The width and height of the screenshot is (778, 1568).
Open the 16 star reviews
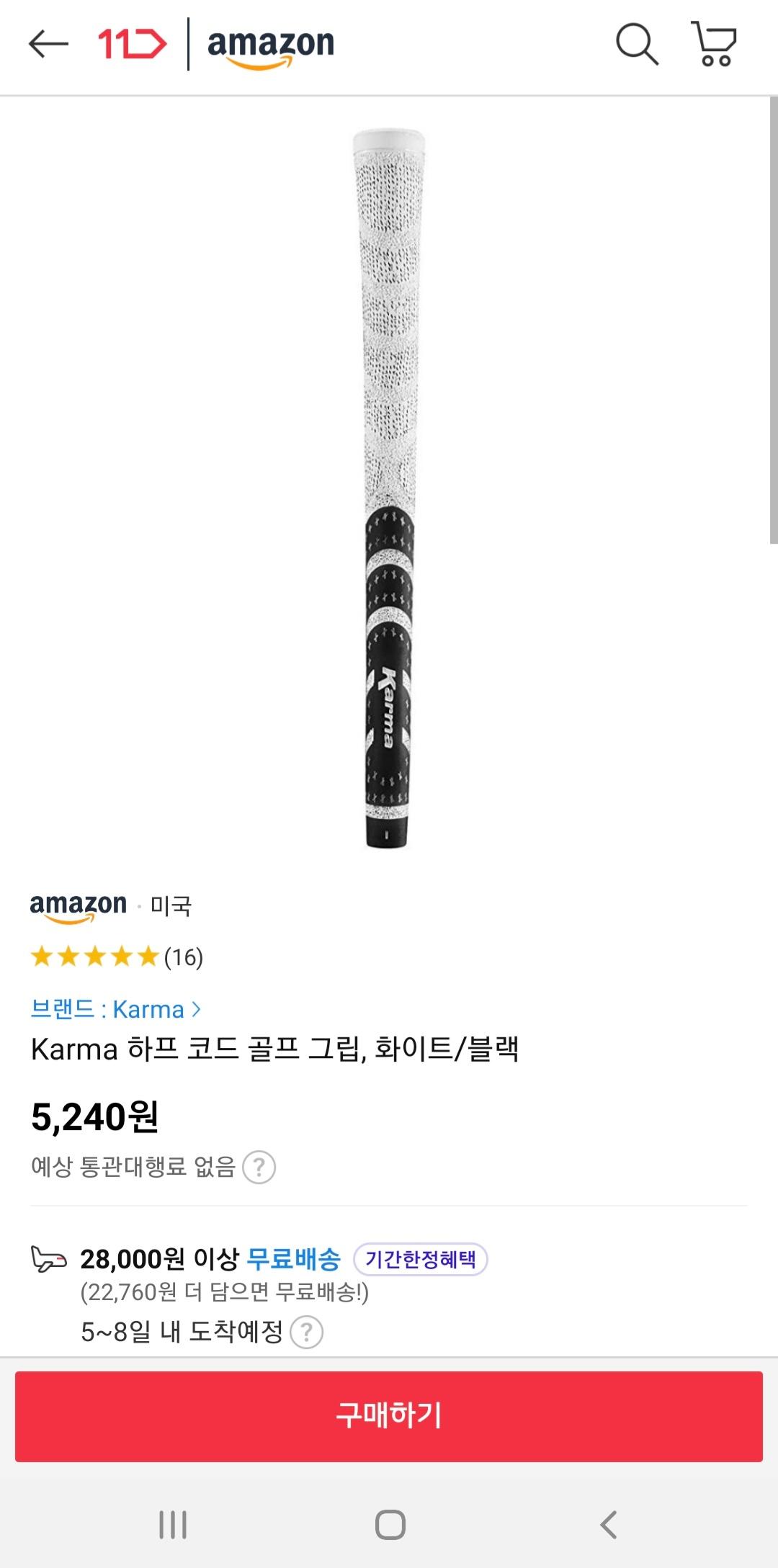coord(117,957)
